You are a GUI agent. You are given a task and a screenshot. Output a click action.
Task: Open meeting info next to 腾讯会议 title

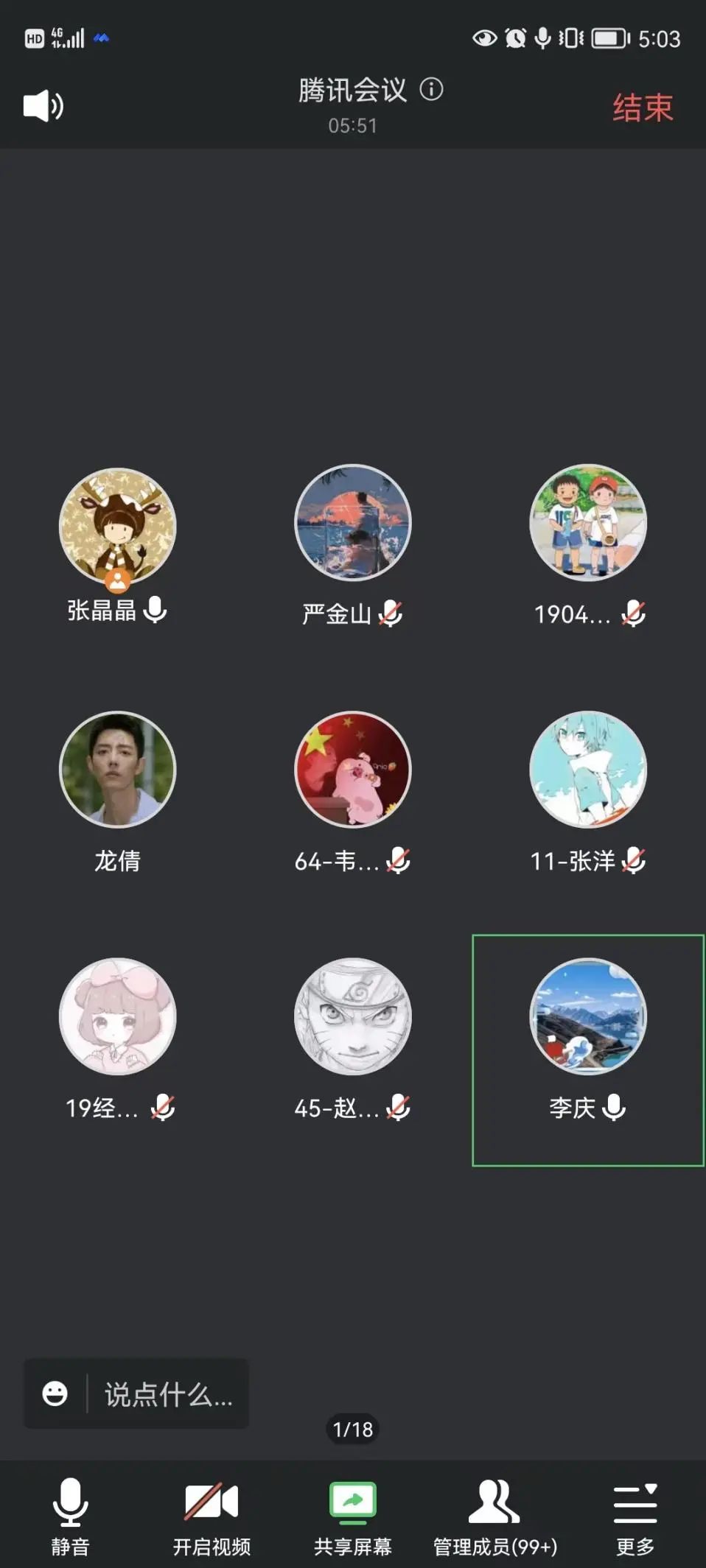tap(431, 90)
